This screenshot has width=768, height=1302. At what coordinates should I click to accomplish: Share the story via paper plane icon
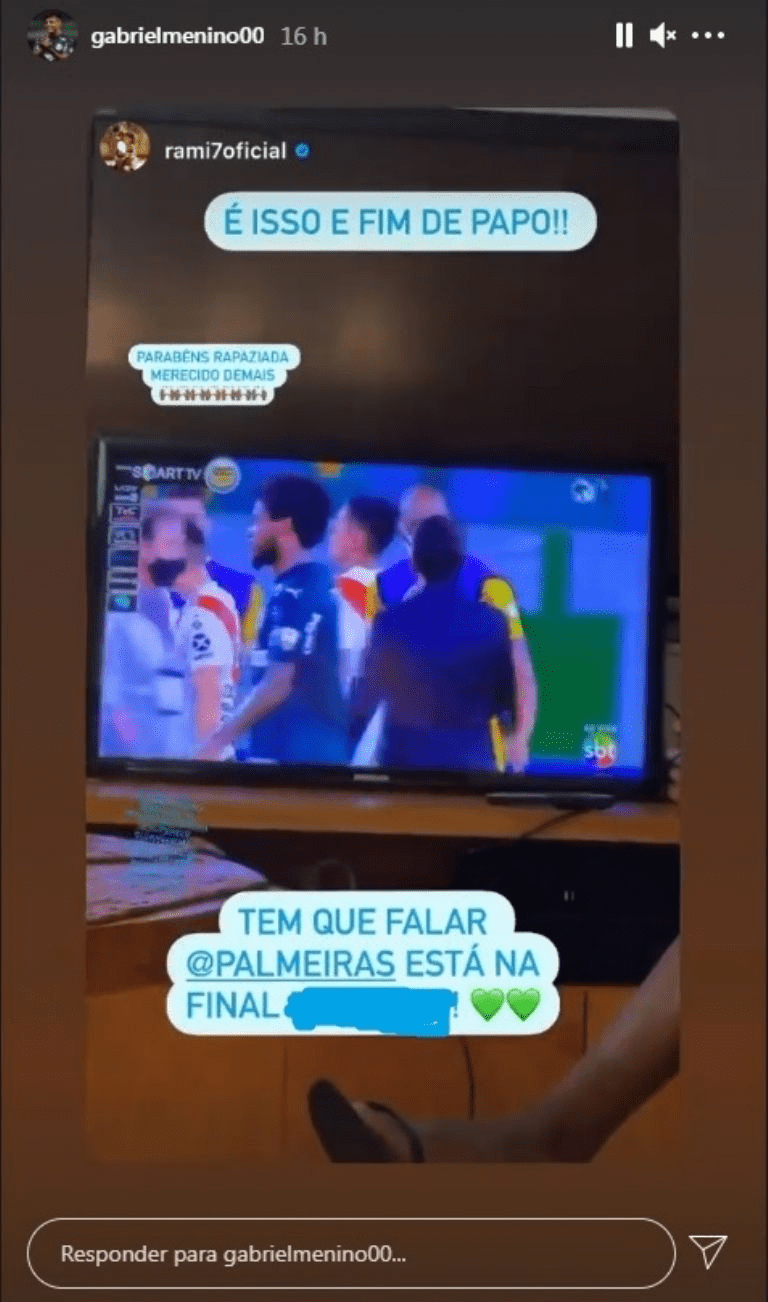pyautogui.click(x=708, y=1251)
